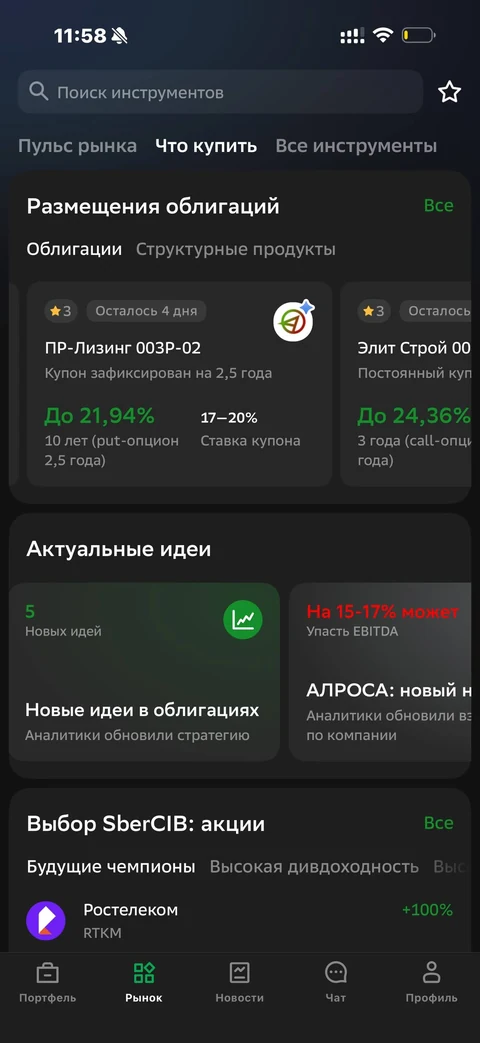Go to the Портфель tab

(47, 982)
